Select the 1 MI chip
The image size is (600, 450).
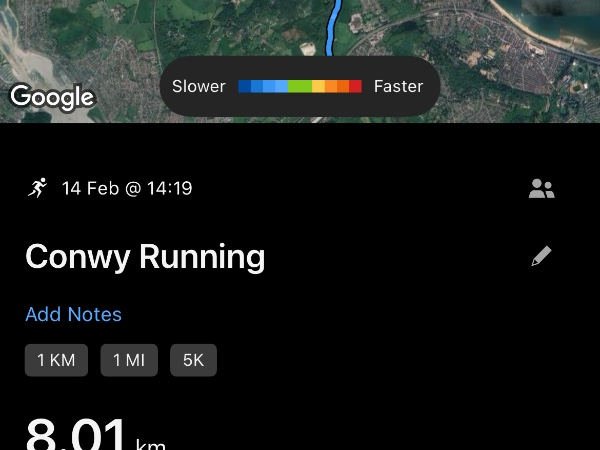(x=129, y=360)
